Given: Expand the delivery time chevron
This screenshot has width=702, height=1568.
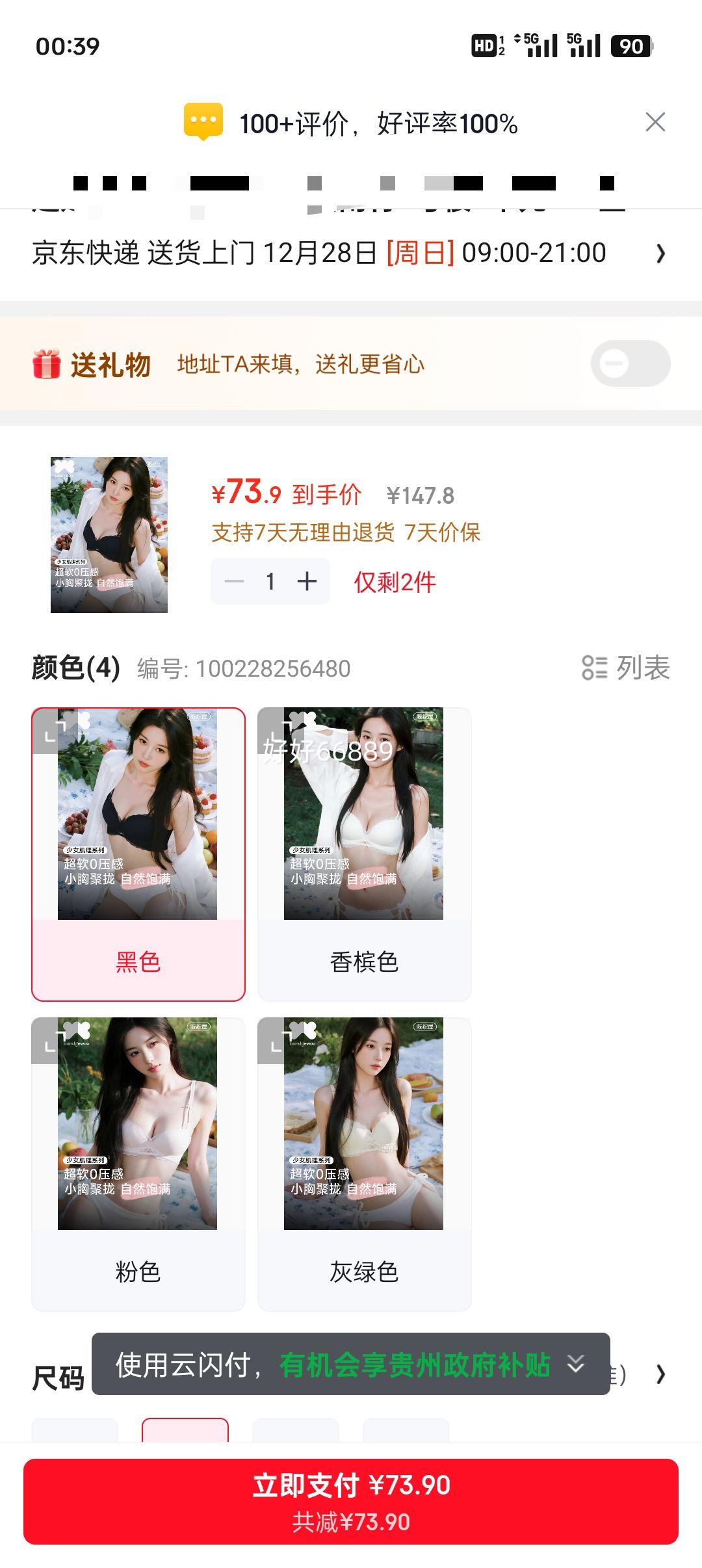Looking at the screenshot, I should pyautogui.click(x=660, y=254).
